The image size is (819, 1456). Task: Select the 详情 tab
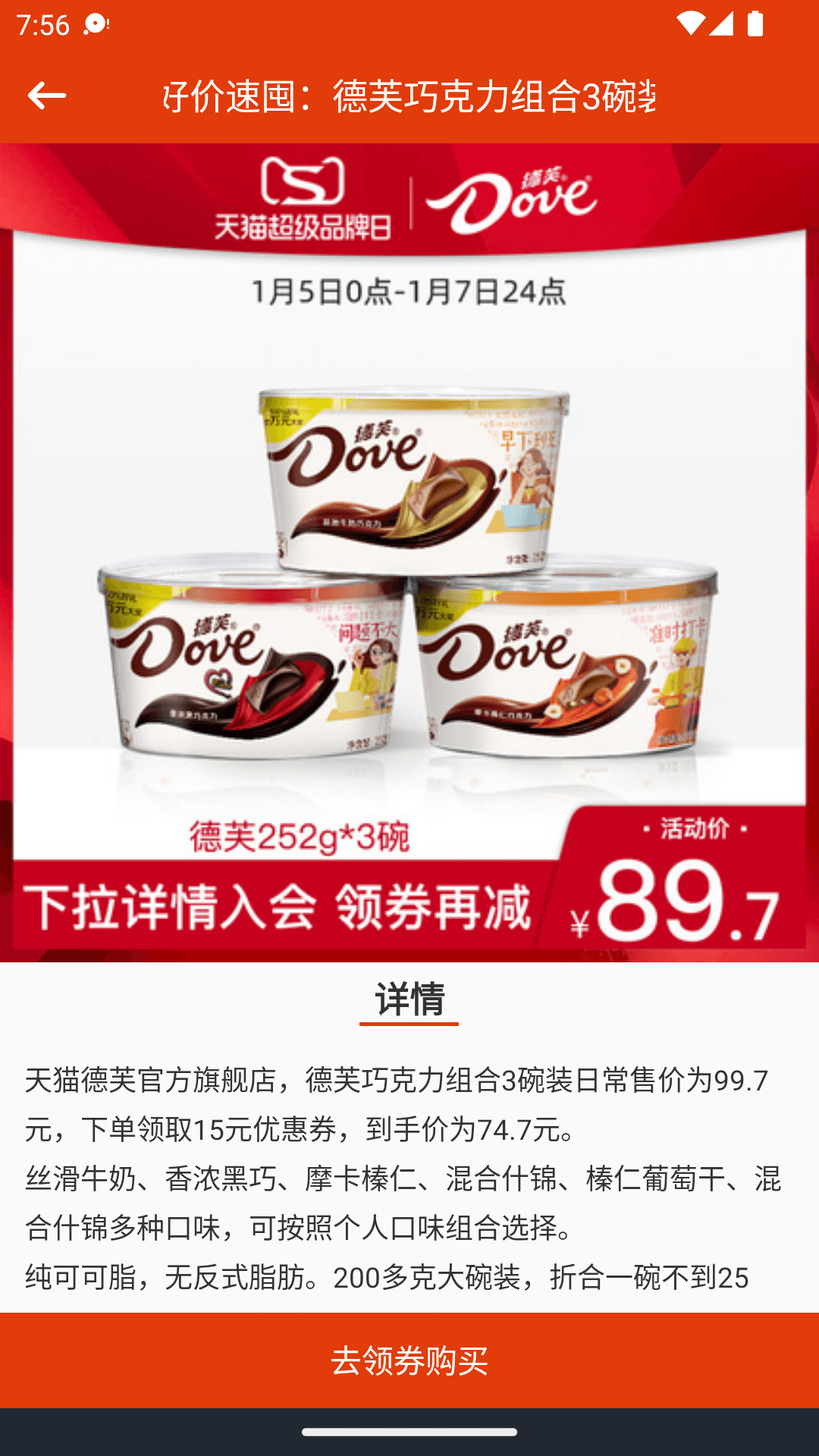tap(409, 999)
